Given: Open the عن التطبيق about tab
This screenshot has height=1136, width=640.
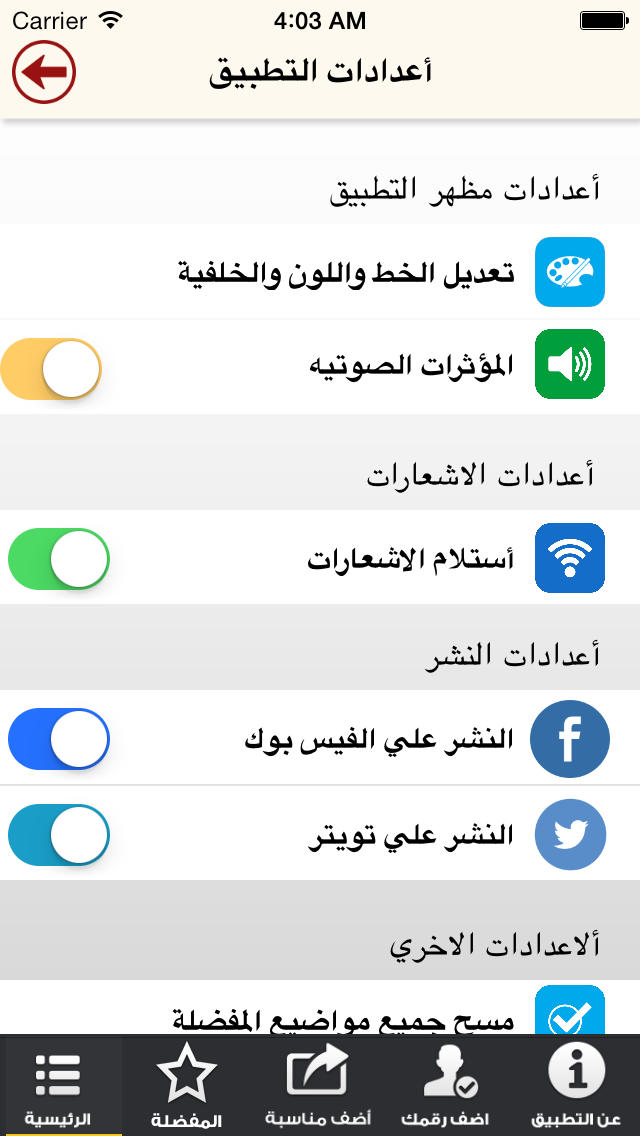Looking at the screenshot, I should tap(577, 1085).
